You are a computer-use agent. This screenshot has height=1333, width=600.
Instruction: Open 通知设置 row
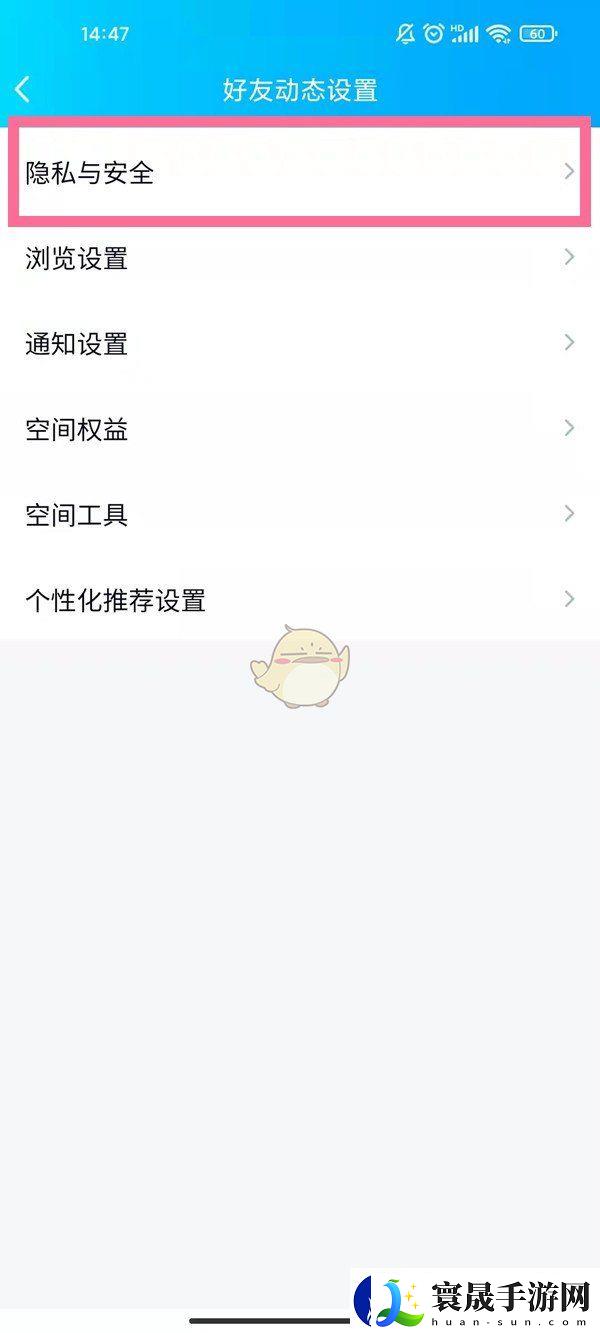click(298, 344)
